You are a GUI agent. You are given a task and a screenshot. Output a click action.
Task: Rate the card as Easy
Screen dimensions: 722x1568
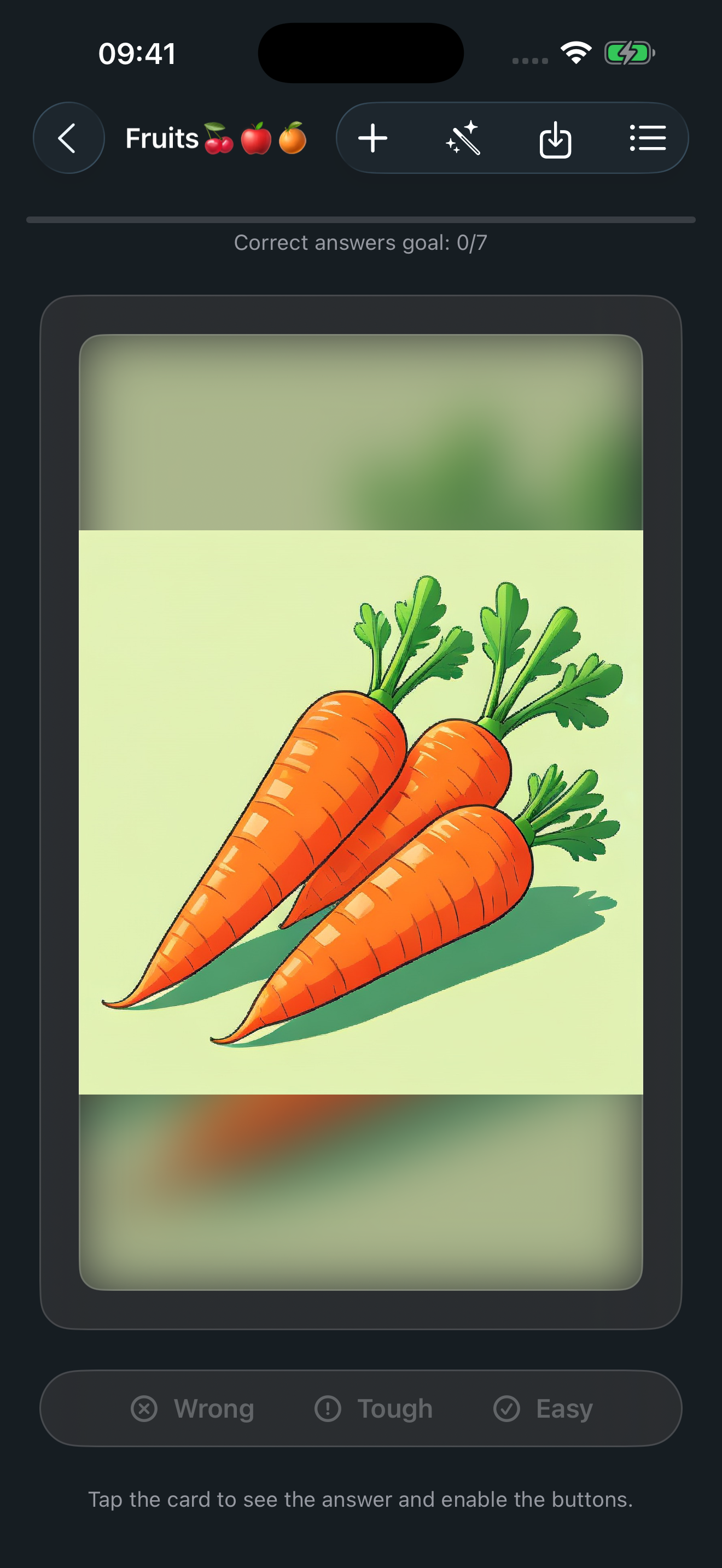(x=543, y=1408)
